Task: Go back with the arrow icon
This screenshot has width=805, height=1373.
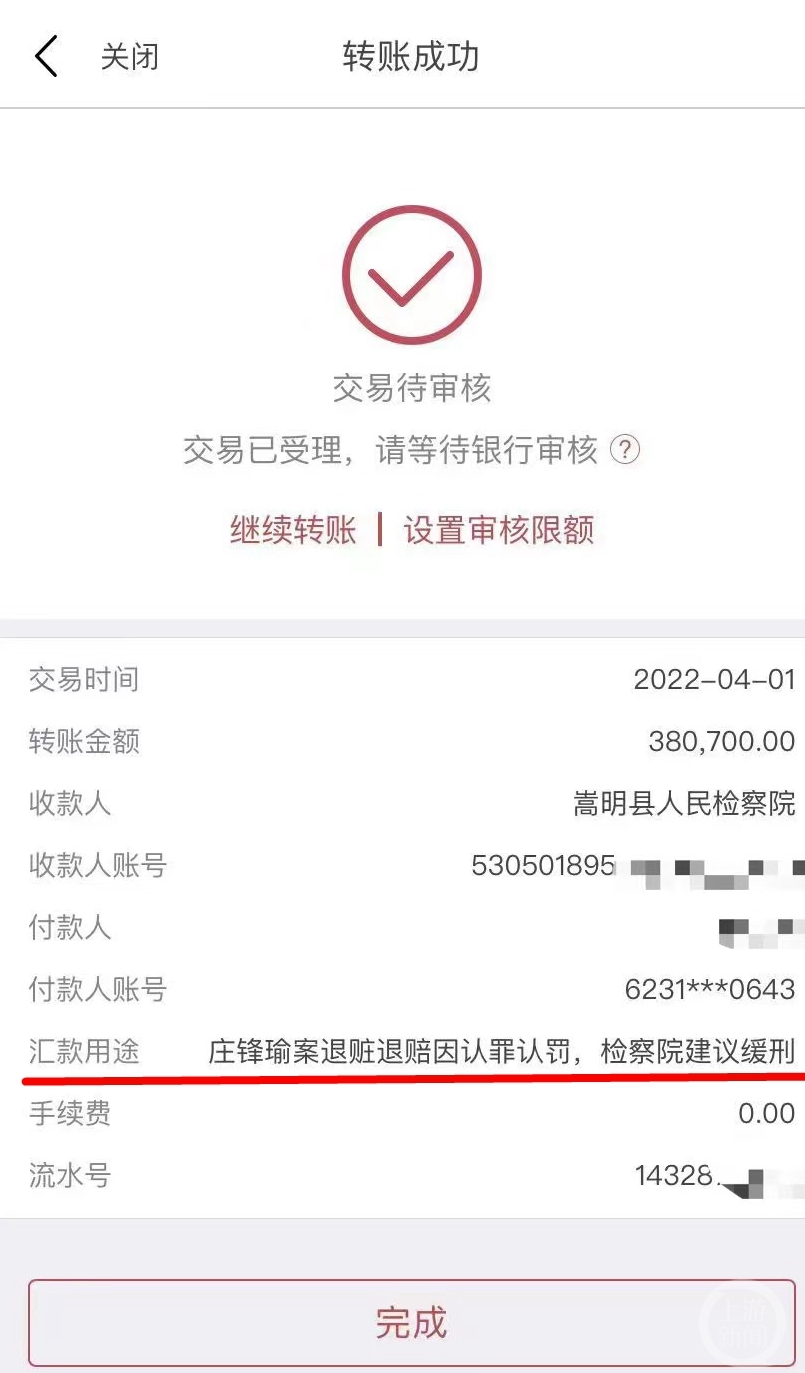Action: click(x=46, y=56)
